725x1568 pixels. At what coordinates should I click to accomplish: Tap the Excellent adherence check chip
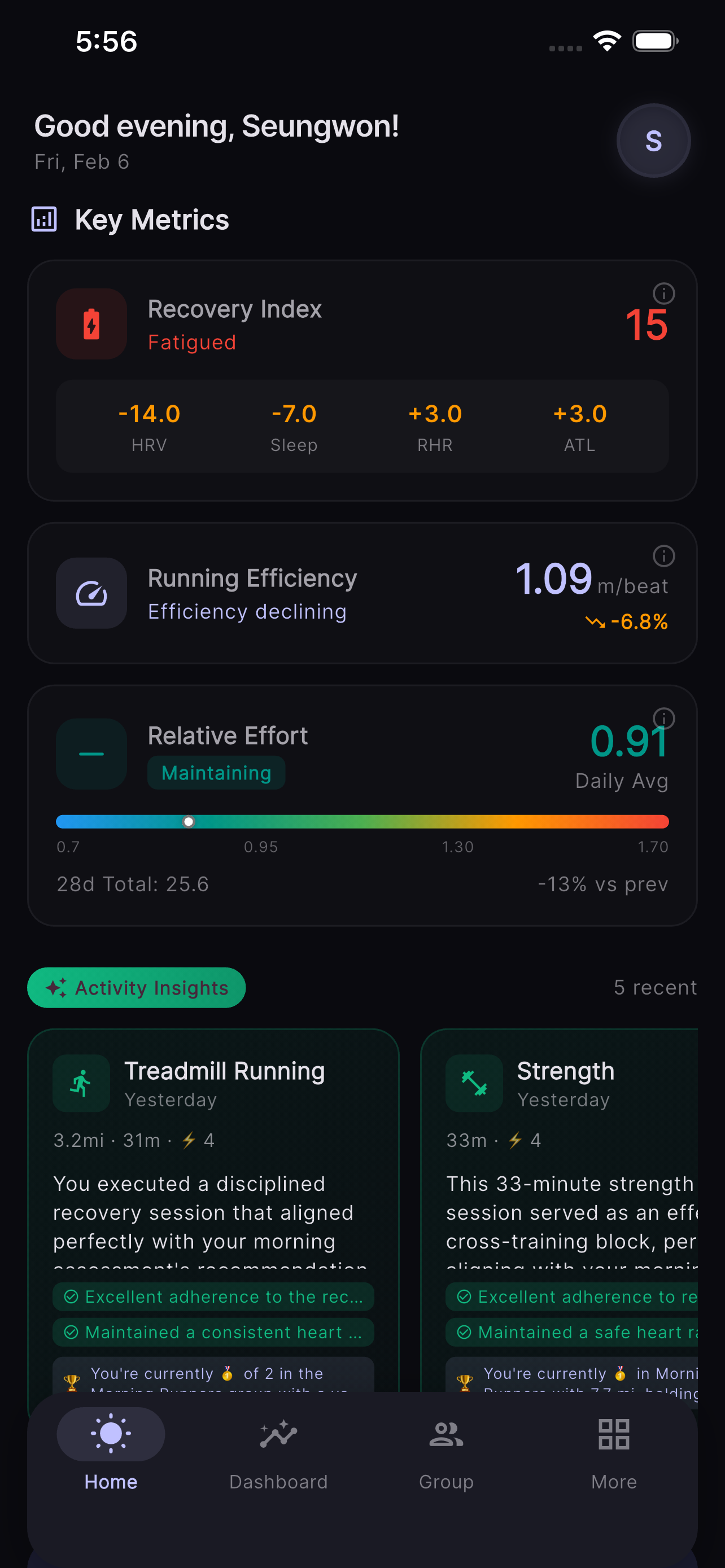click(x=213, y=1297)
